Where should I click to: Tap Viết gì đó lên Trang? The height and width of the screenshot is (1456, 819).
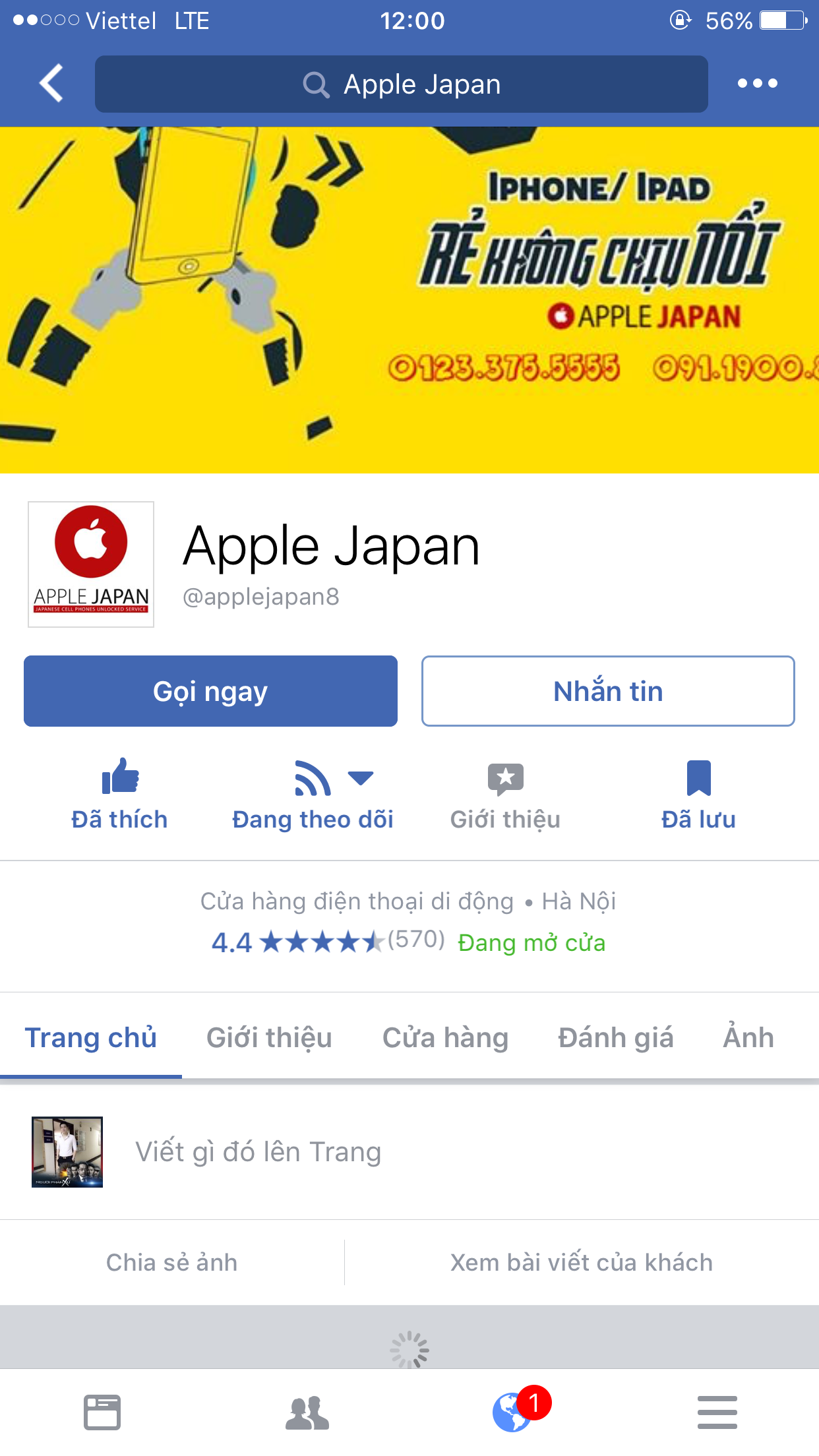(x=258, y=1152)
